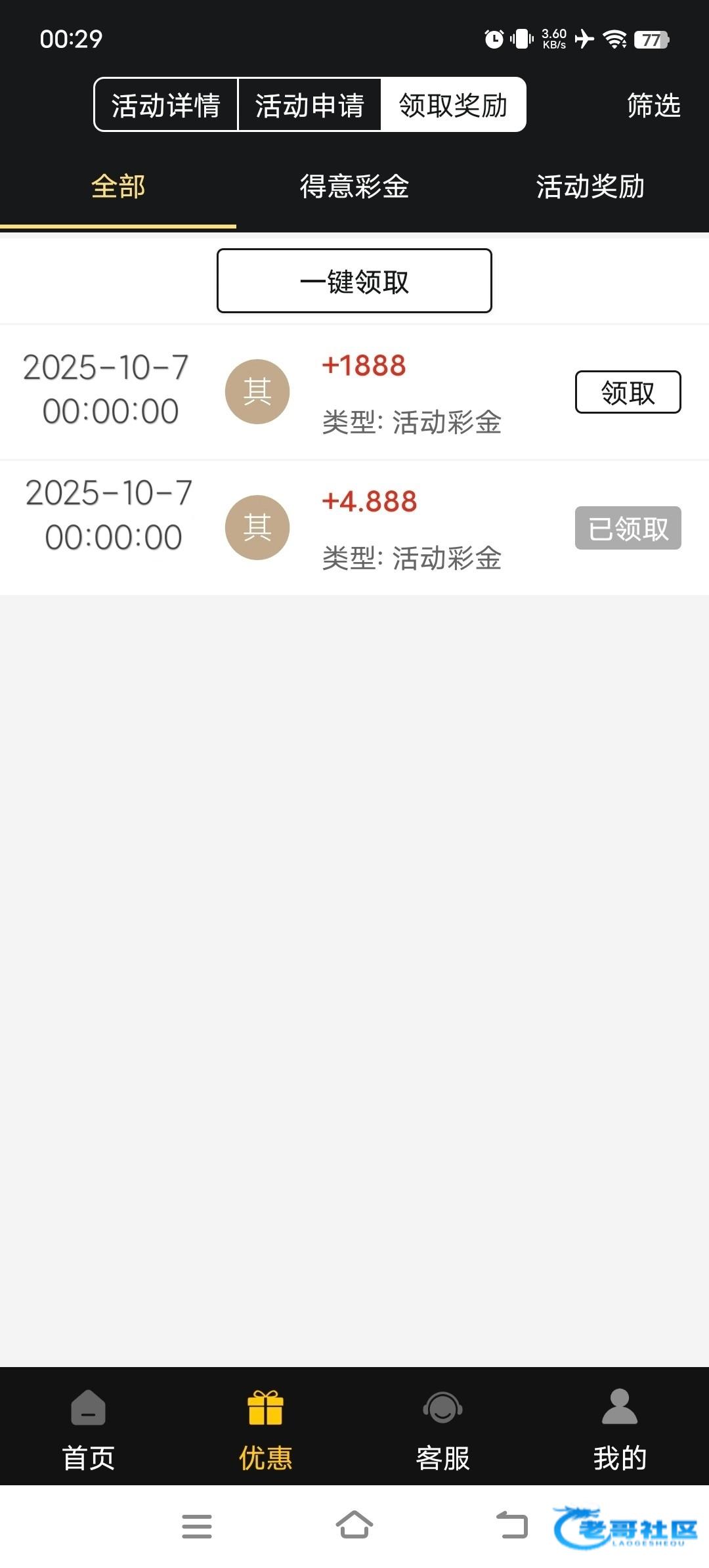Open the 我的 profile tab

click(620, 1426)
